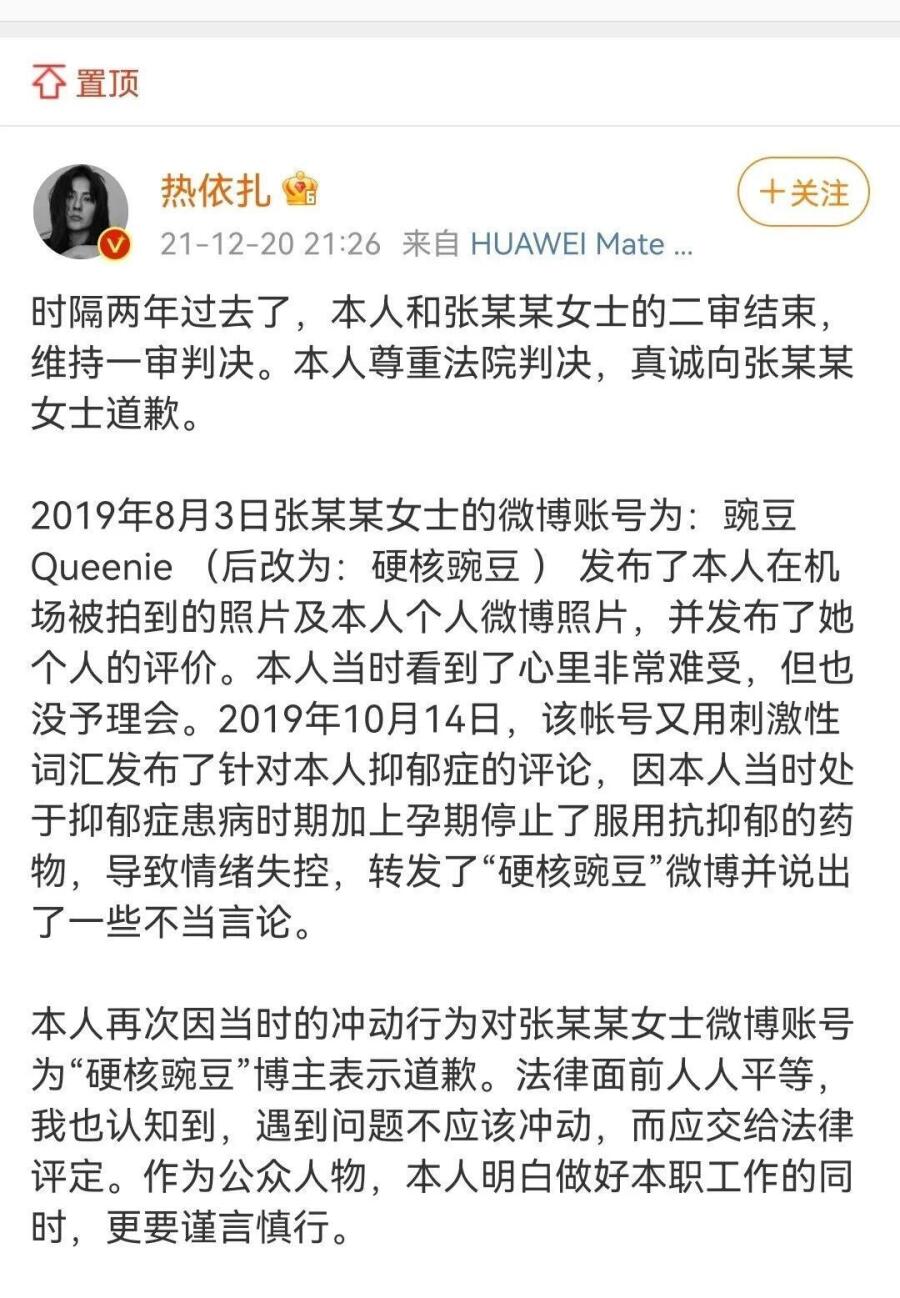This screenshot has height=1298, width=900.
Task: Open 热依扎's profile picture
Action: click(81, 211)
